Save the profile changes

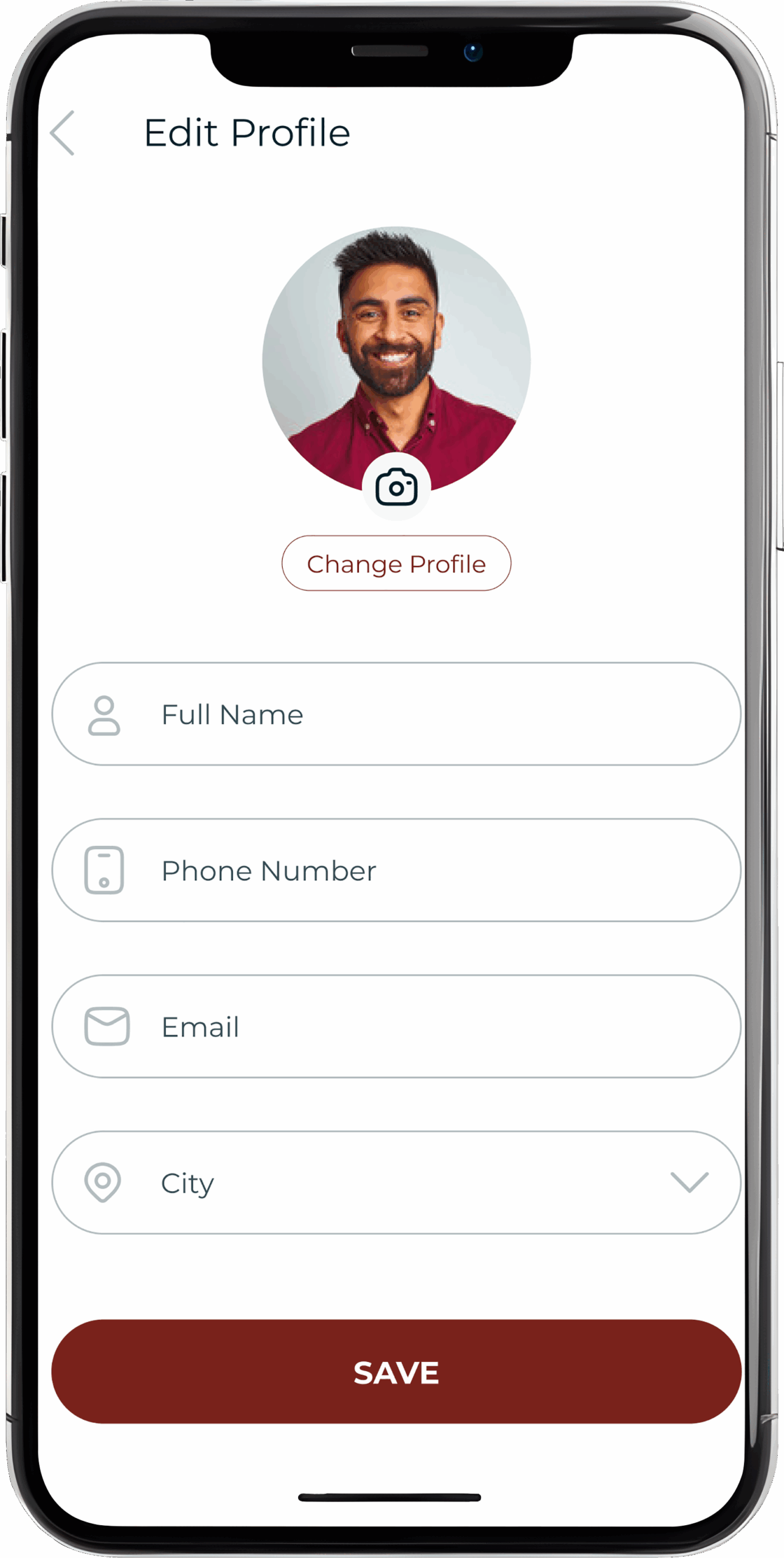click(x=396, y=1372)
